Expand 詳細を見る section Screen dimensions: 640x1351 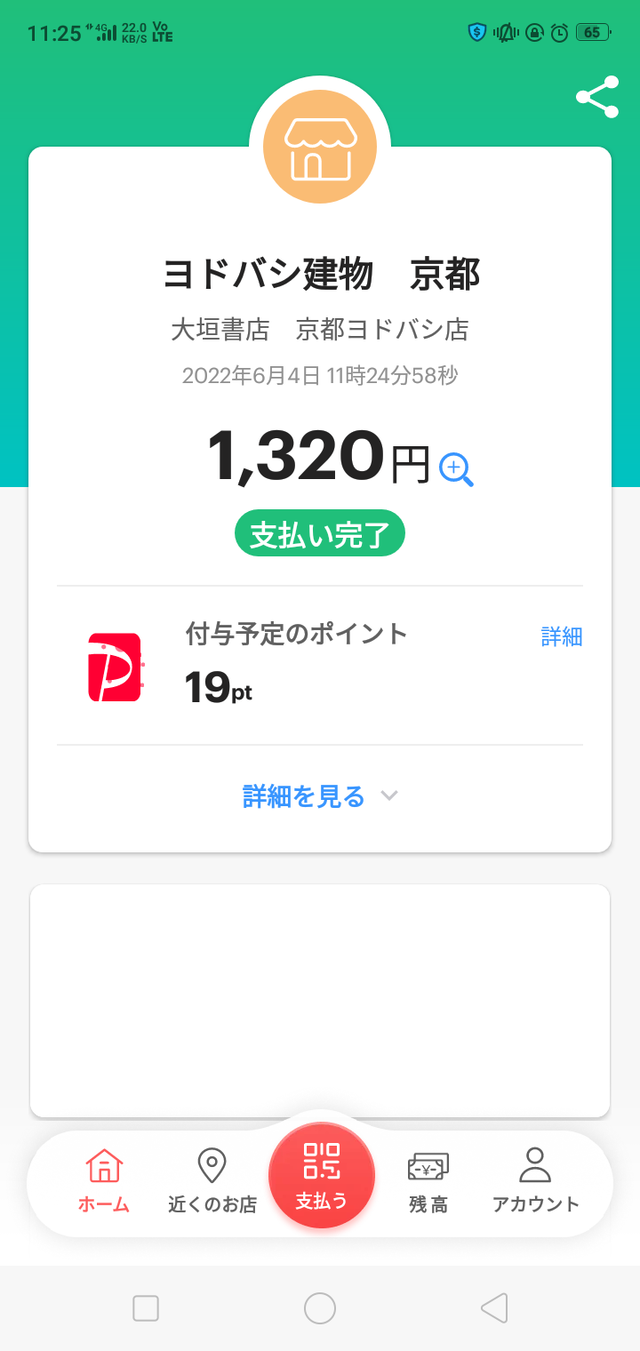[320, 796]
